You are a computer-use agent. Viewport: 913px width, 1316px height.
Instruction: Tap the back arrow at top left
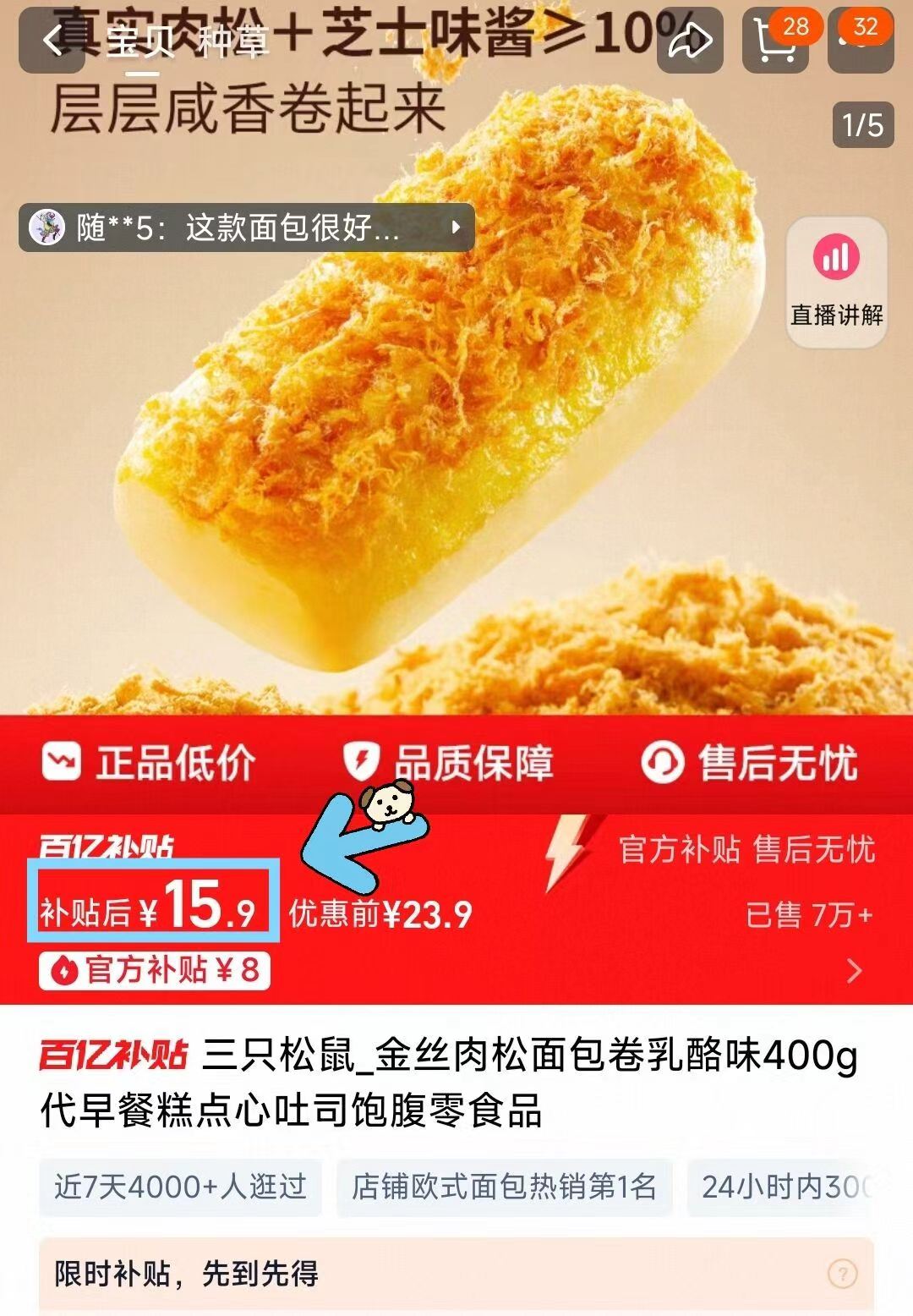click(x=51, y=38)
